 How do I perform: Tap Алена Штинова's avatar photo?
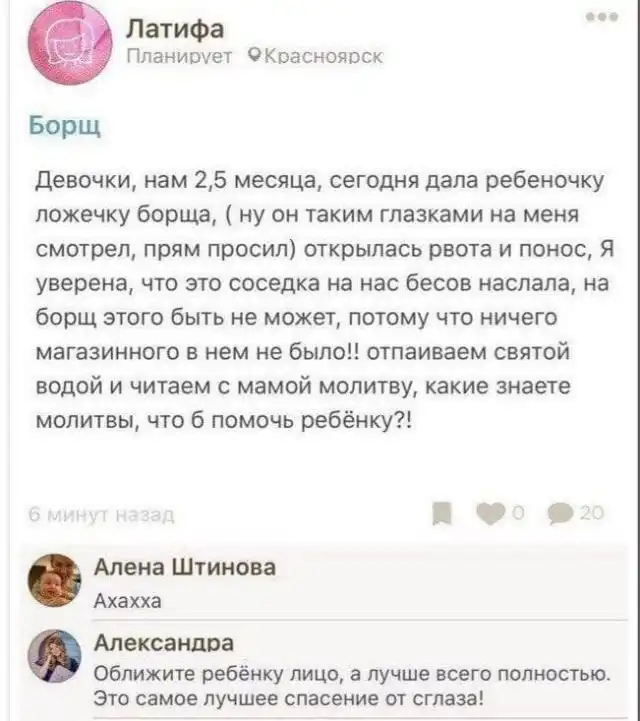(53, 580)
